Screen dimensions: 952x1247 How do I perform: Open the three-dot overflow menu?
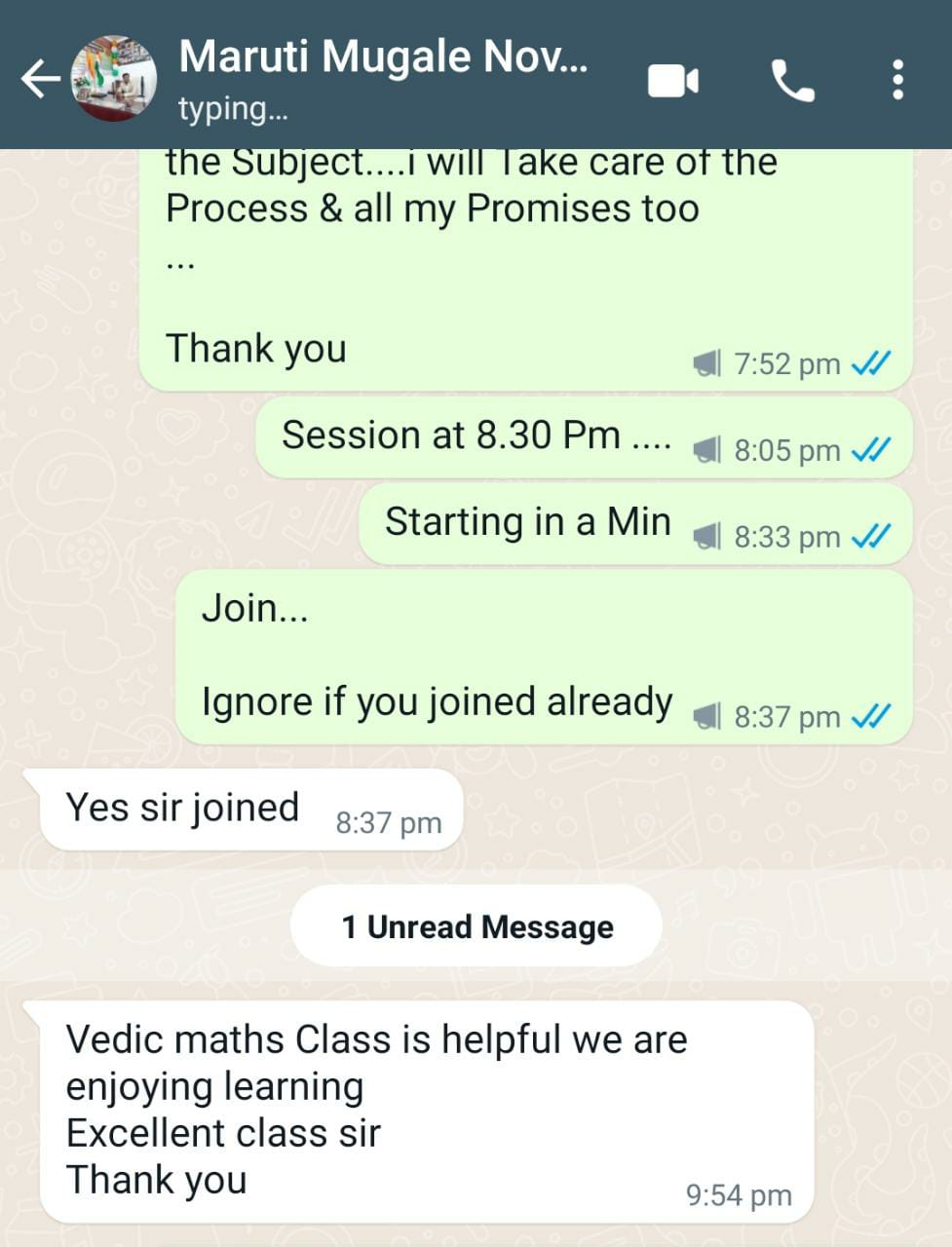(897, 80)
